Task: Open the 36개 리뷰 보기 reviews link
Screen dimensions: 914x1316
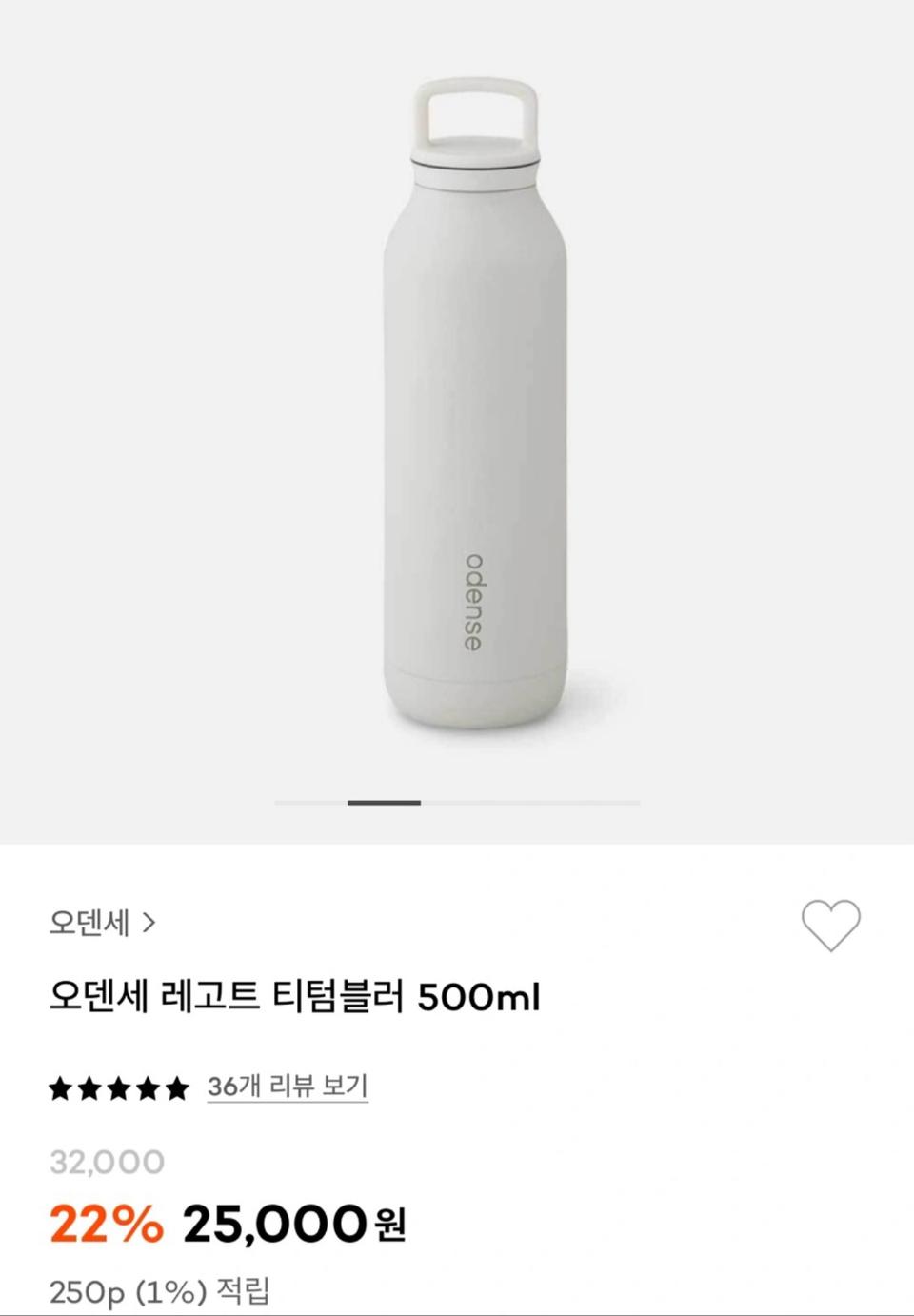Action: point(287,1084)
